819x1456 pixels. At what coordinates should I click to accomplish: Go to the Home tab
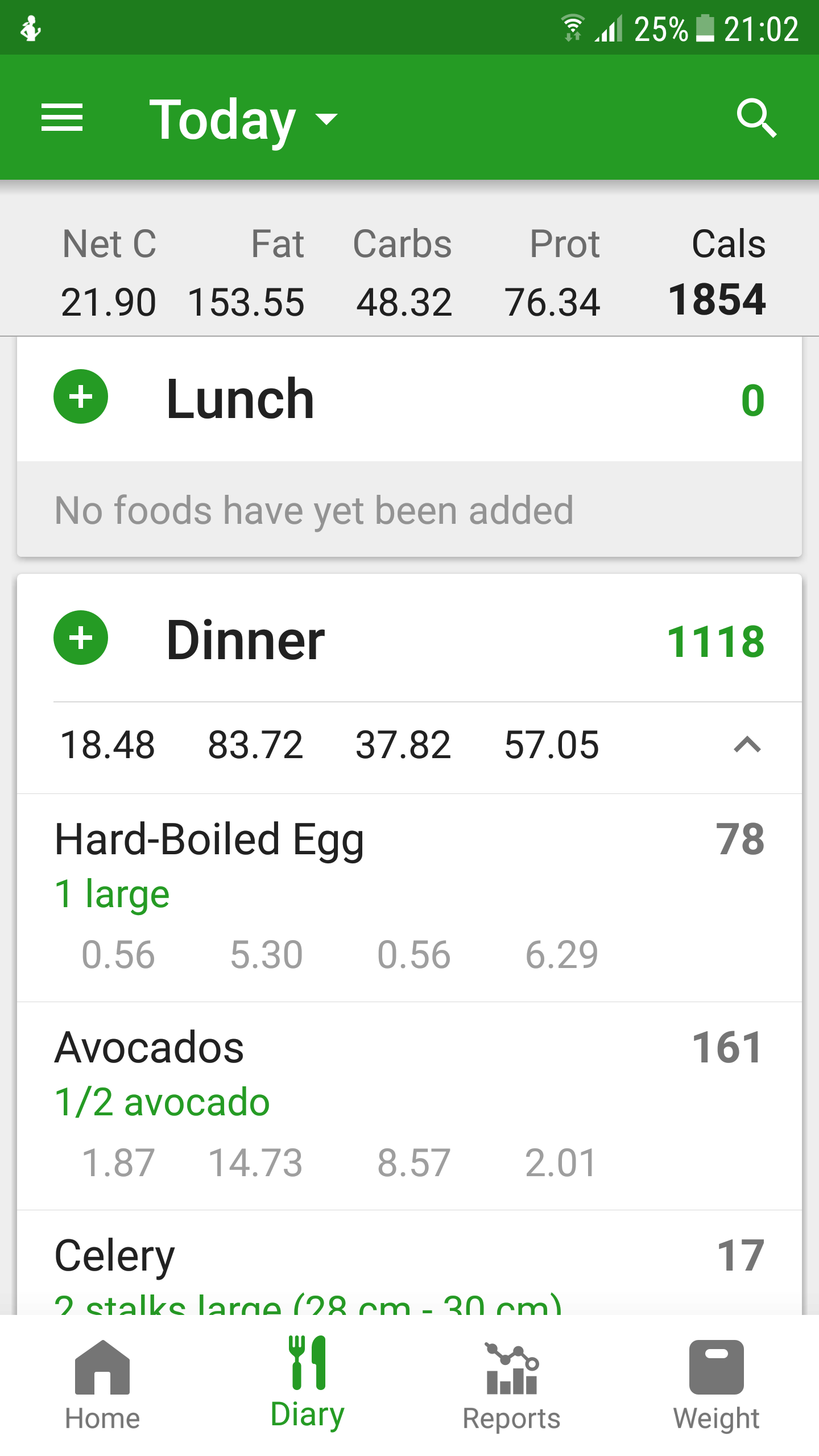coord(102,1385)
